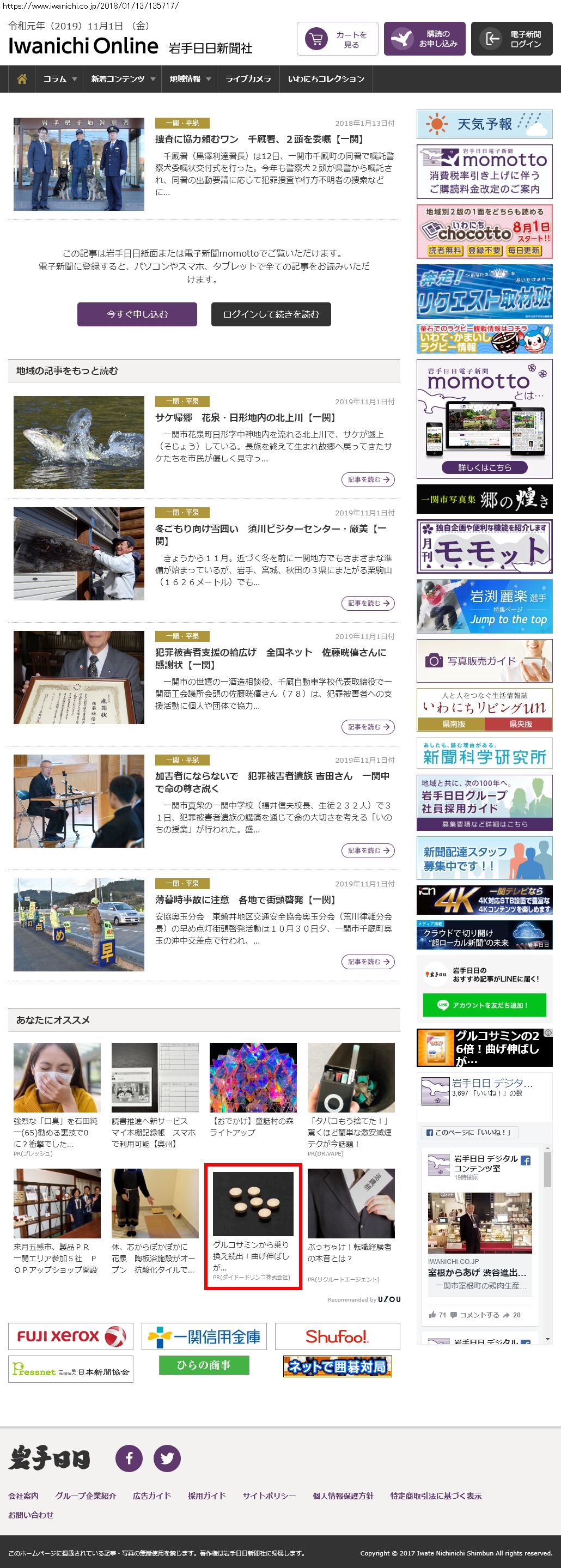Tap 今すぐ申し込む button
The height and width of the screenshot is (1568, 561).
point(137,314)
